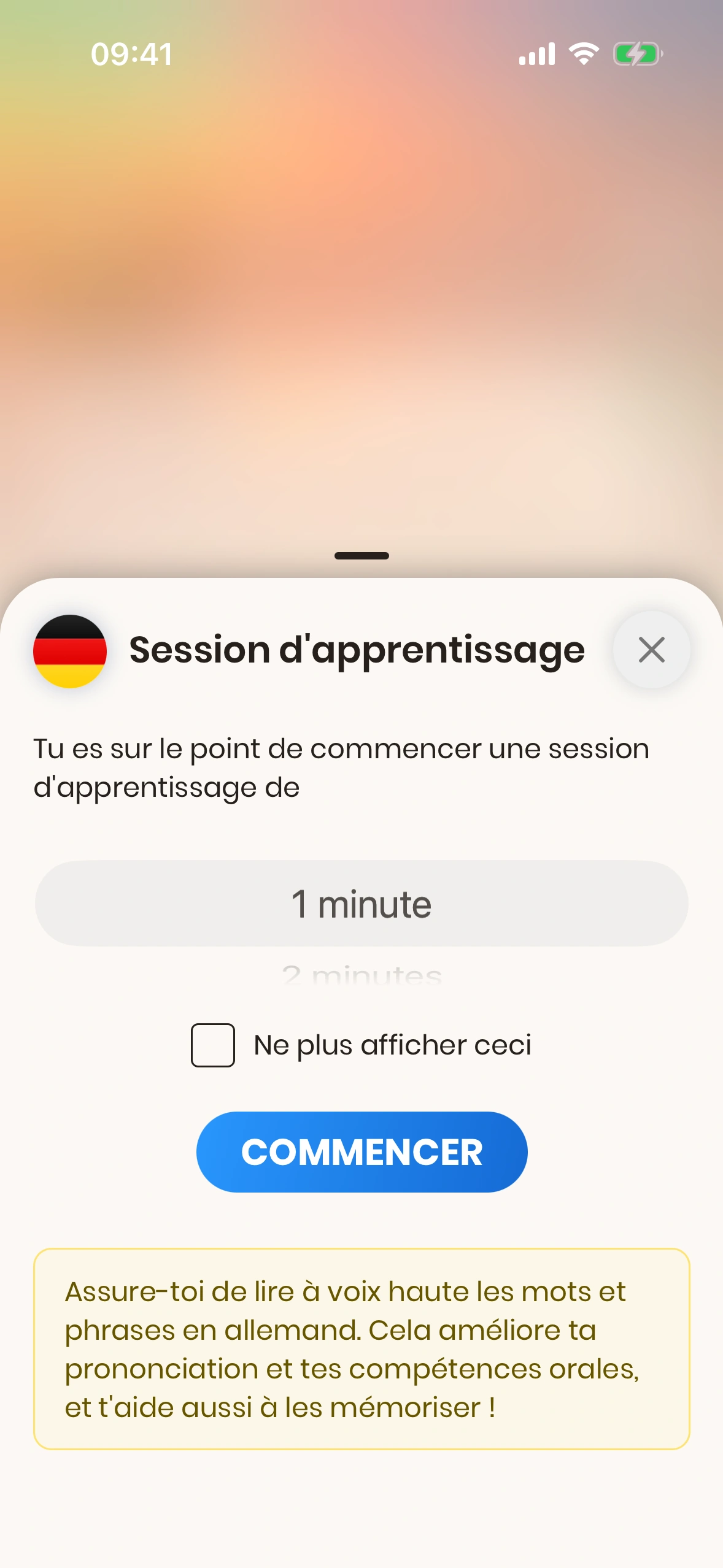Select the 1 minute duration
The height and width of the screenshot is (1568, 723).
361,903
